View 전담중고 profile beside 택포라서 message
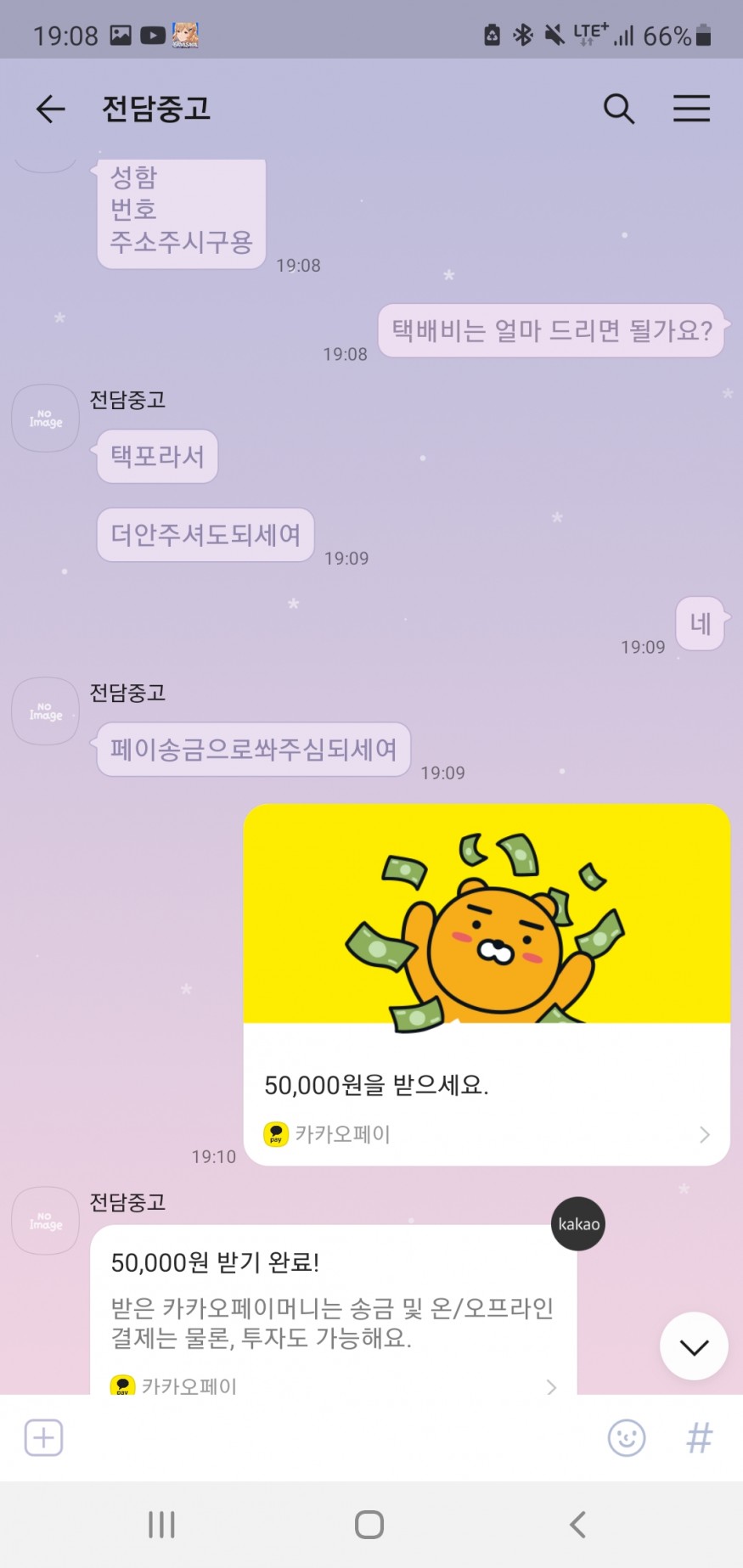The image size is (743, 1568). 45,419
